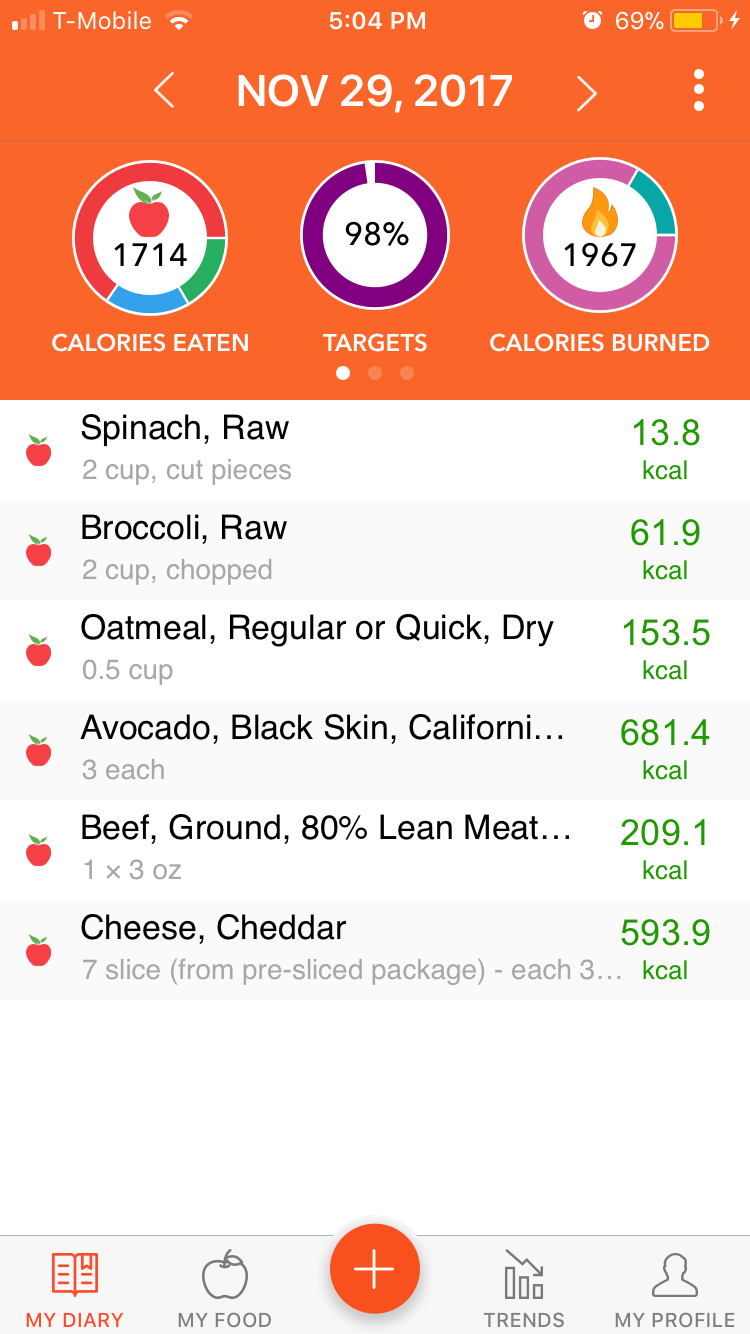The image size is (750, 1334).
Task: Switch to the Trends tab
Action: click(524, 1290)
